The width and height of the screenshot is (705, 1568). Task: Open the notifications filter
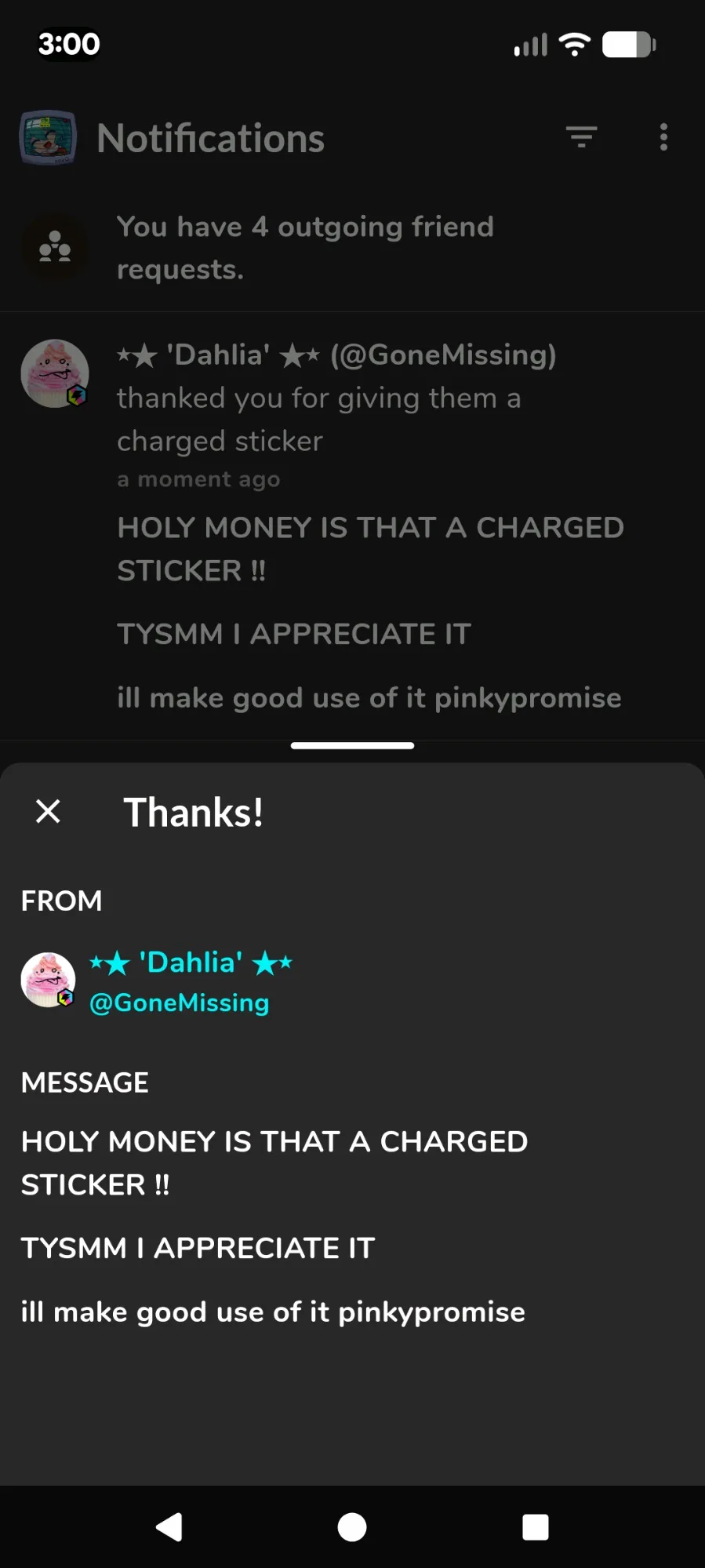click(x=581, y=137)
